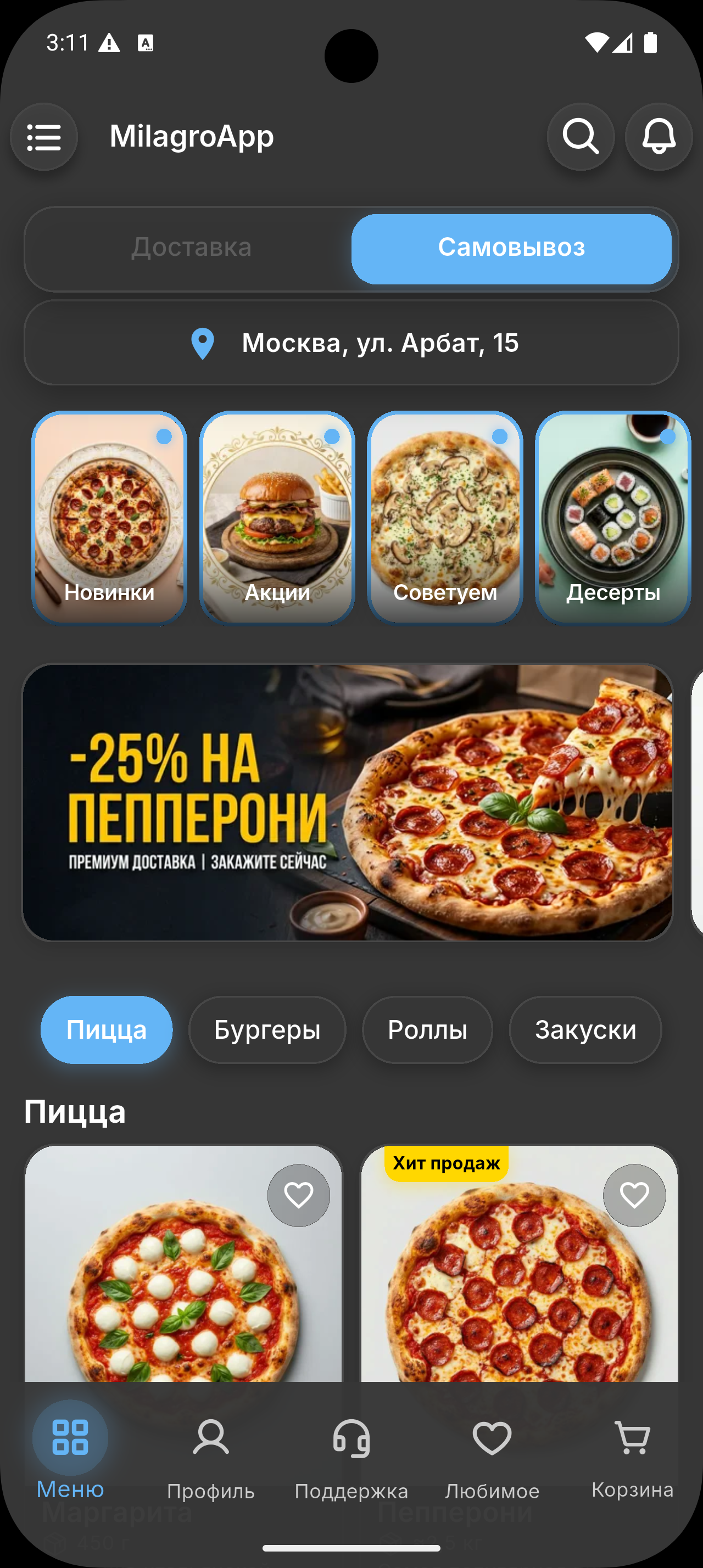Choose the Закуски chip
The image size is (703, 1568).
point(585,1030)
